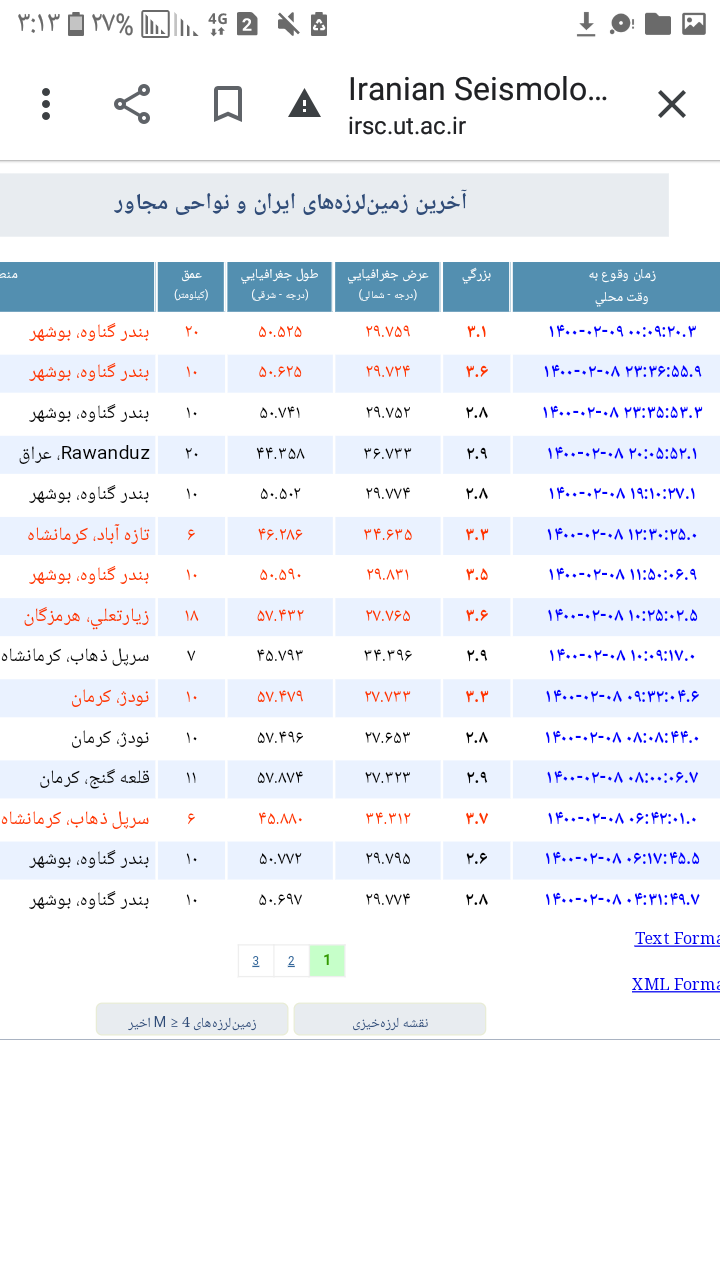Go to page 2 of results
This screenshot has height=1280, width=720.
point(291,961)
